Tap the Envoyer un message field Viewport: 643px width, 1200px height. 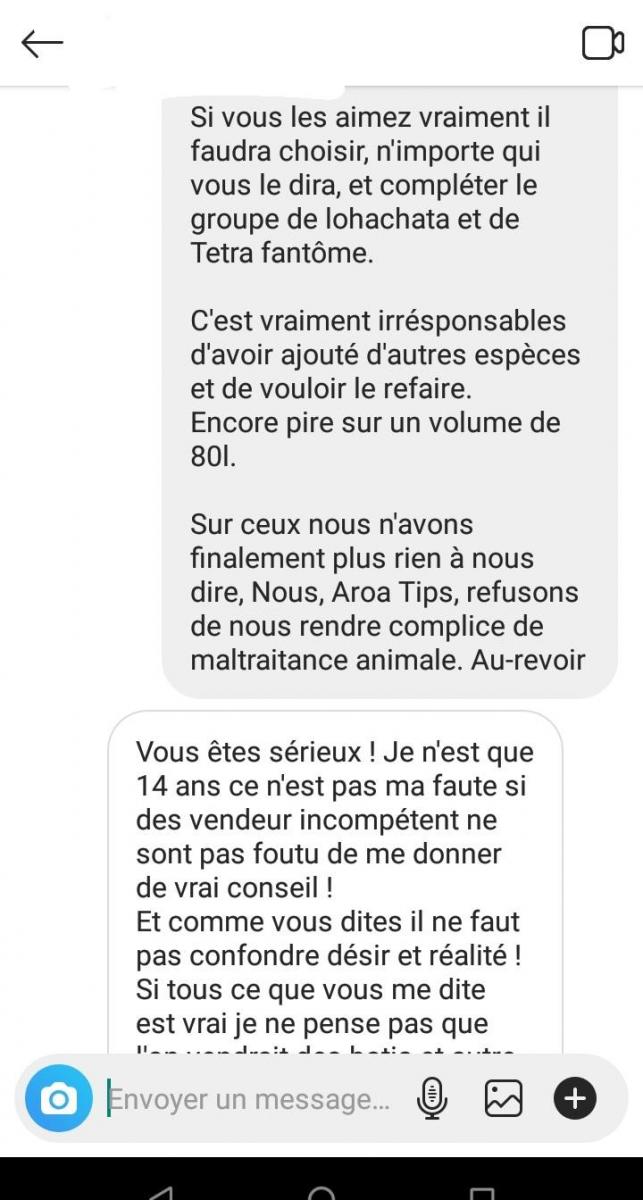250,1099
